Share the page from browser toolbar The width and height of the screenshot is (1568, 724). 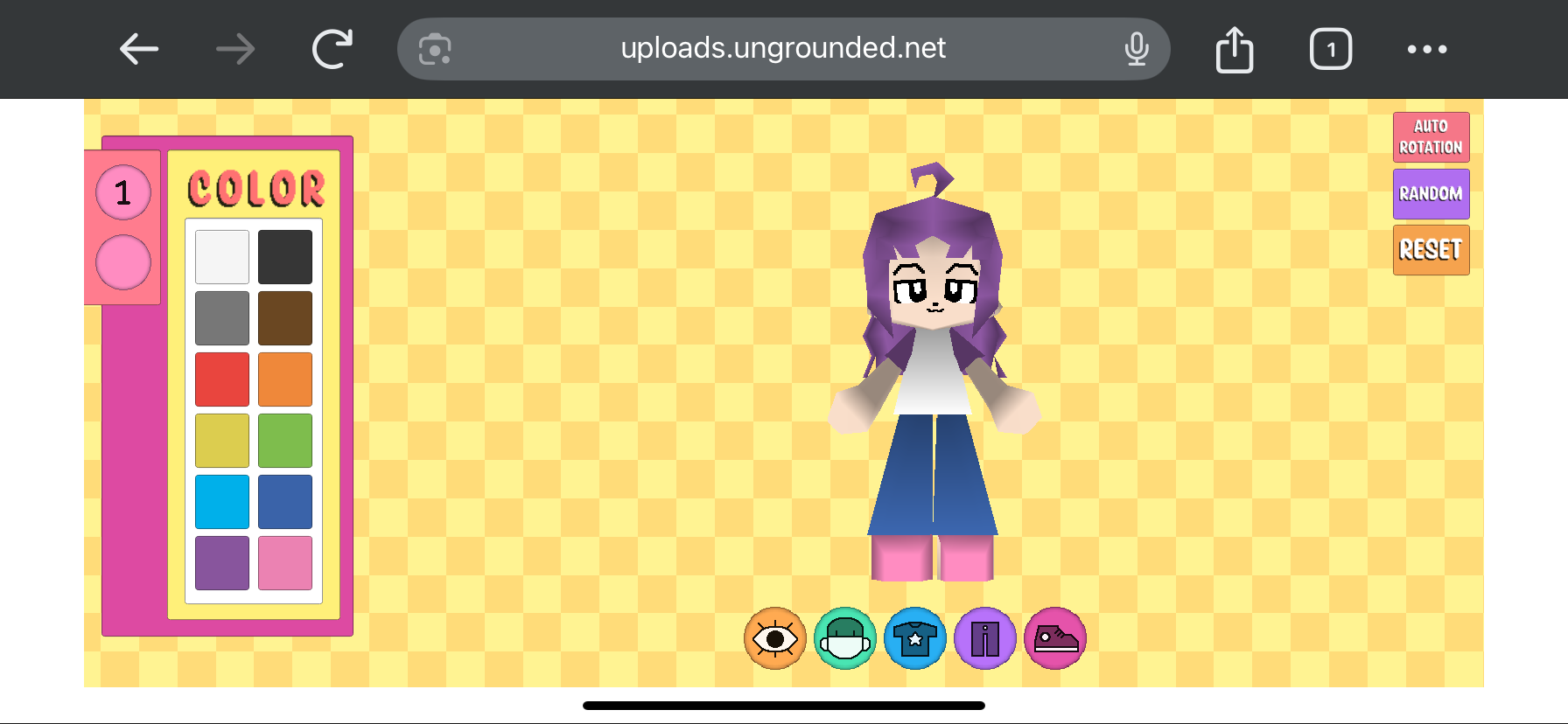tap(1235, 49)
